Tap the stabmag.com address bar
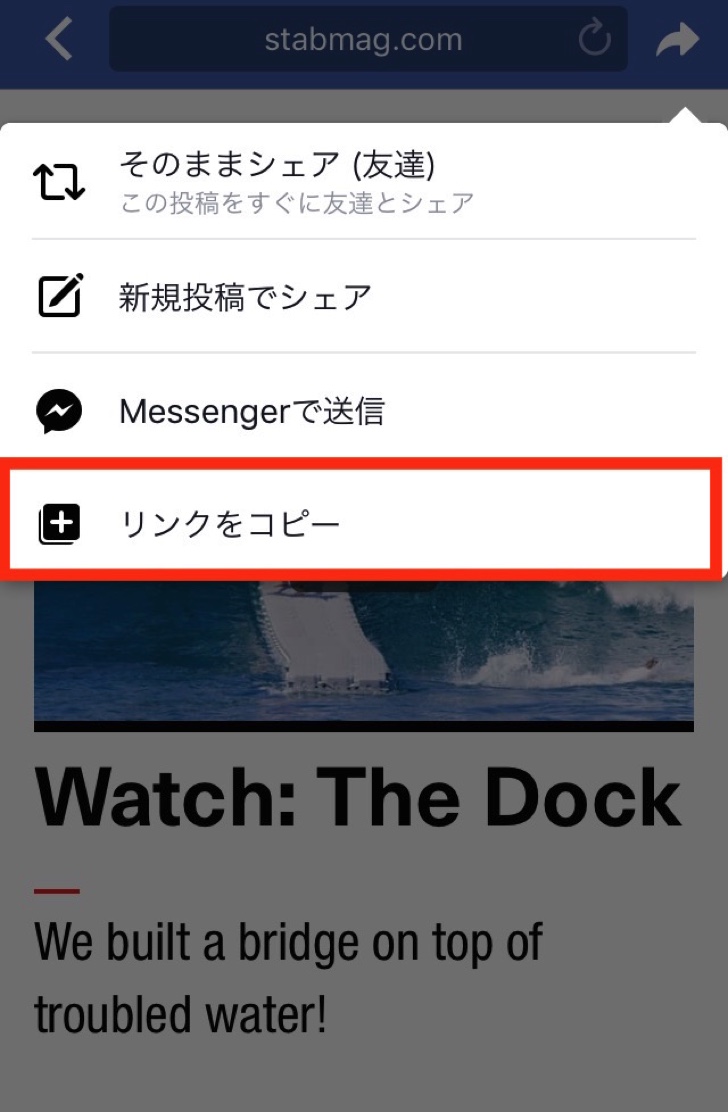This screenshot has width=728, height=1112. [362, 40]
